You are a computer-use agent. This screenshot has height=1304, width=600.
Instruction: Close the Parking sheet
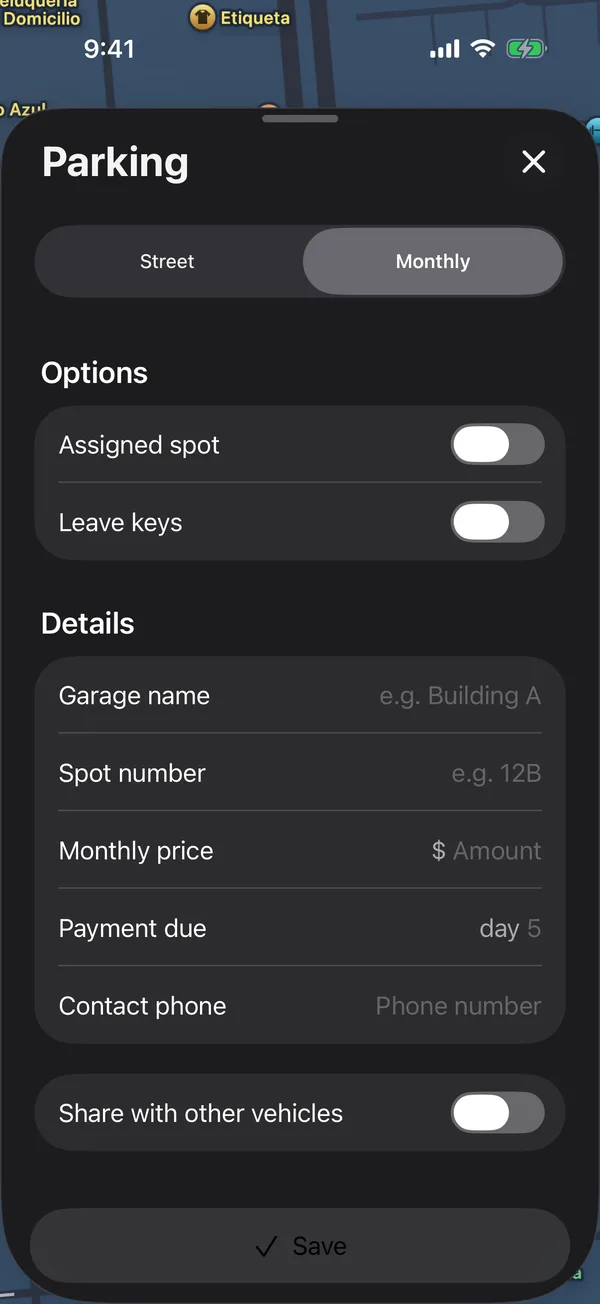coord(534,162)
